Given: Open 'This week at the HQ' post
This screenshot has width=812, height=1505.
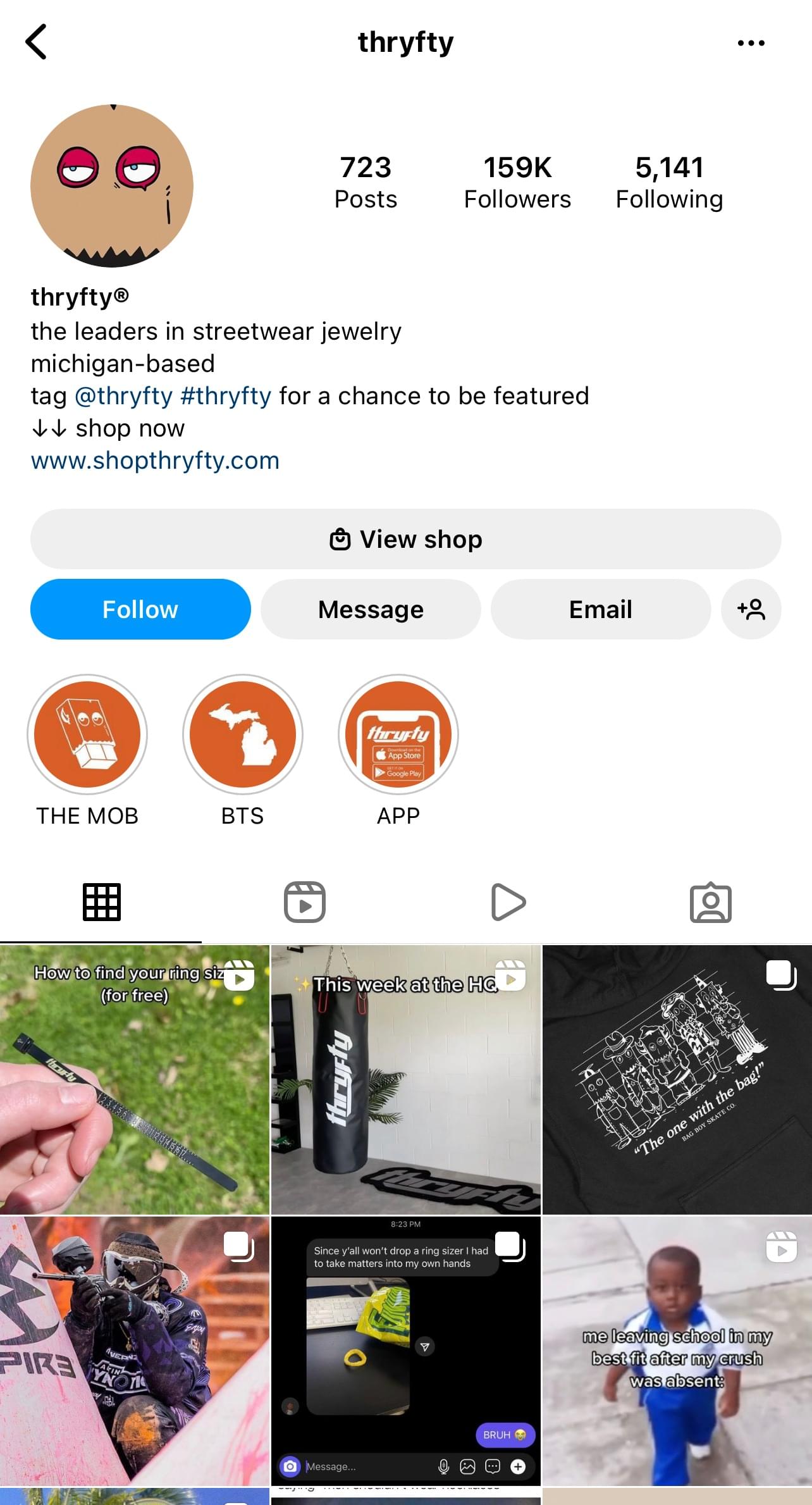Looking at the screenshot, I should pos(405,1079).
